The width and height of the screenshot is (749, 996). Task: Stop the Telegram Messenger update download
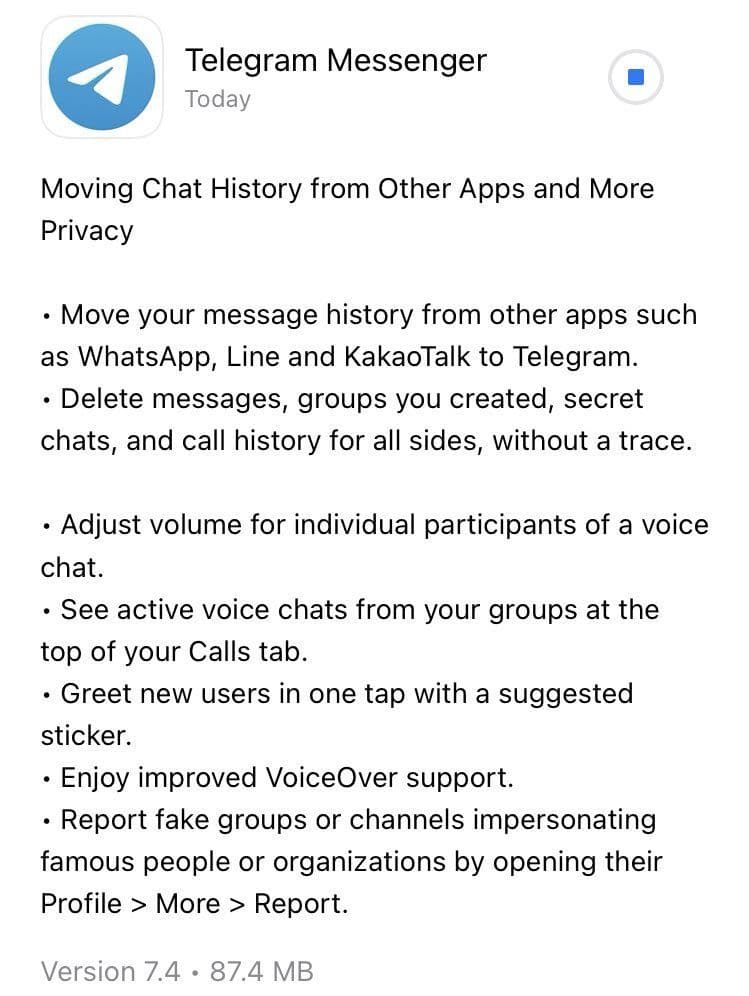tap(636, 77)
